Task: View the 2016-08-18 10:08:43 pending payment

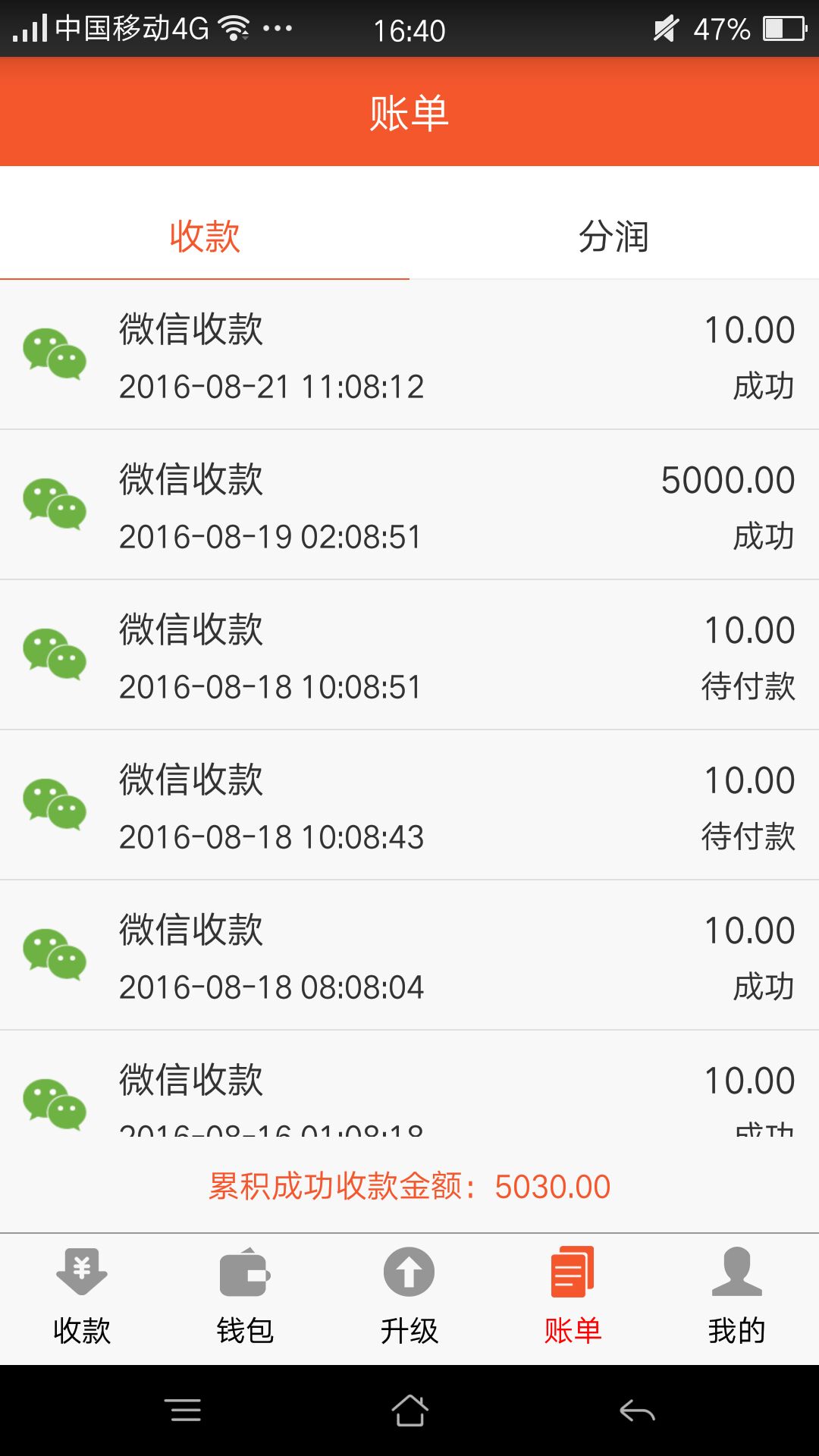Action: [x=409, y=805]
